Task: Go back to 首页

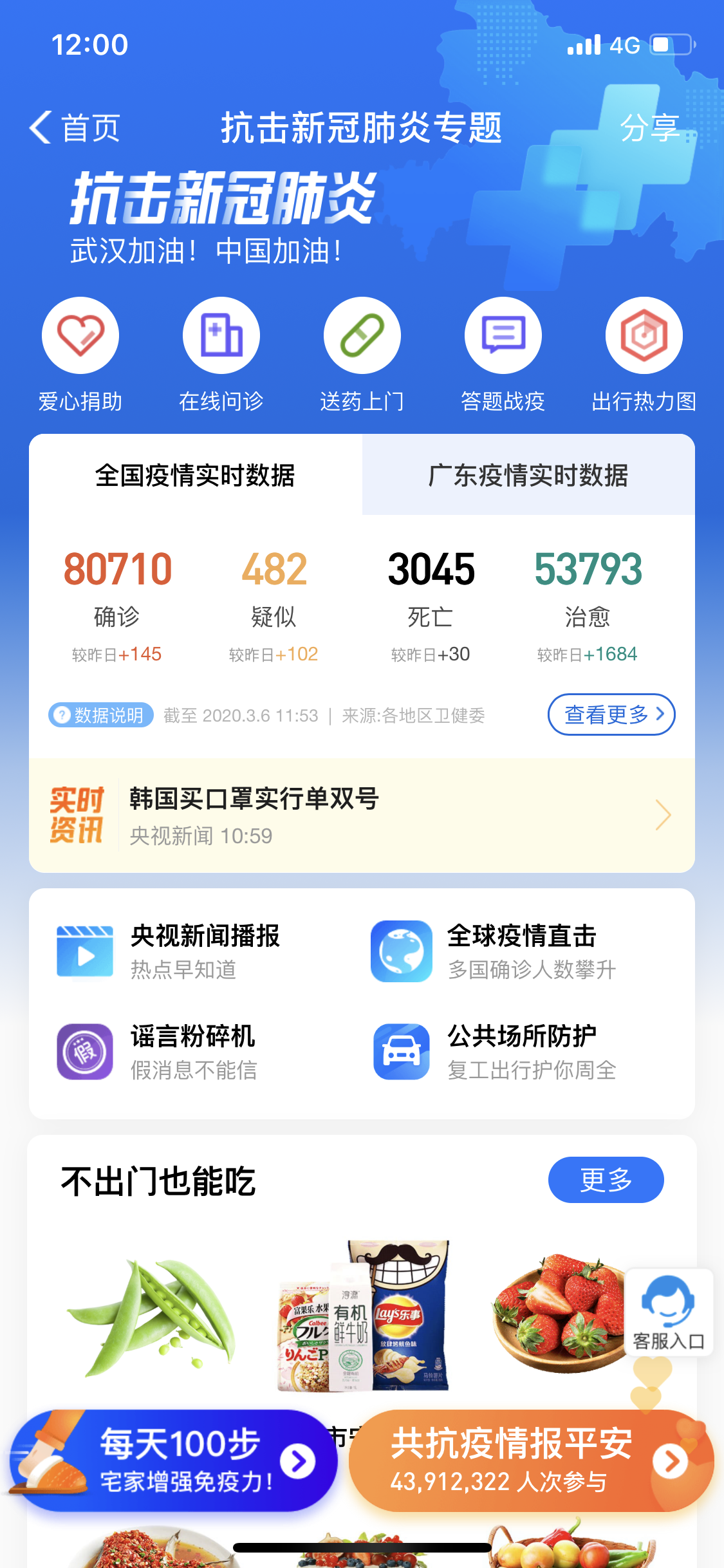Action: [x=75, y=127]
